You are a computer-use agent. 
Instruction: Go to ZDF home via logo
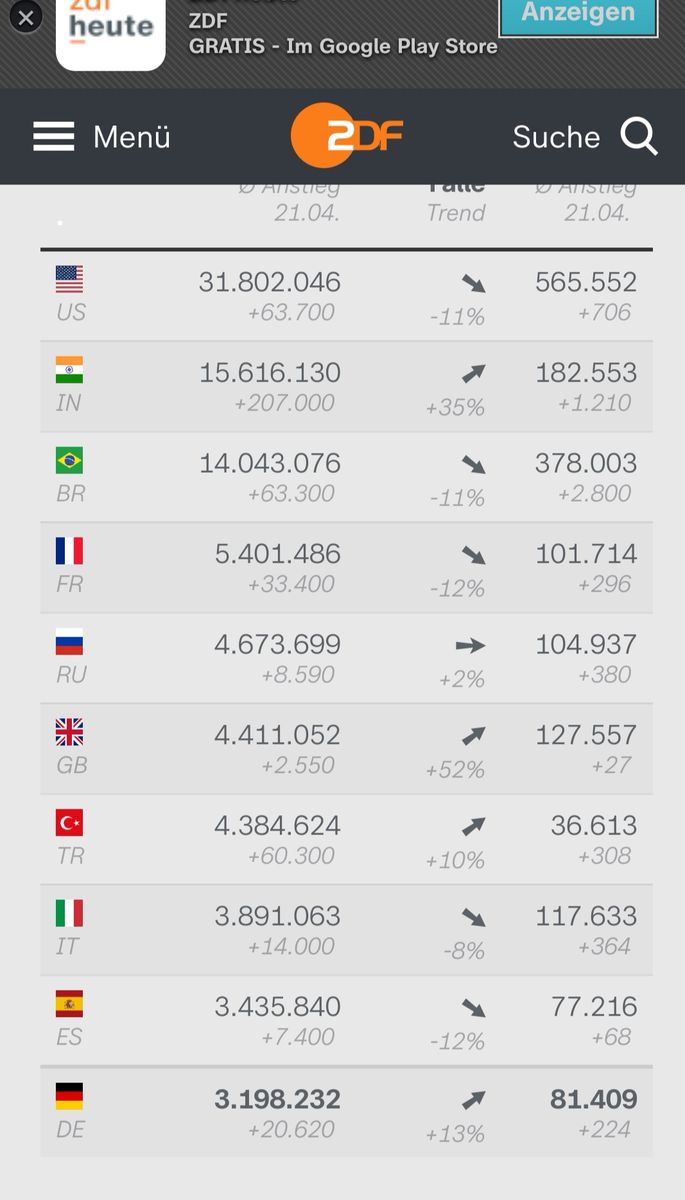pyautogui.click(x=346, y=136)
